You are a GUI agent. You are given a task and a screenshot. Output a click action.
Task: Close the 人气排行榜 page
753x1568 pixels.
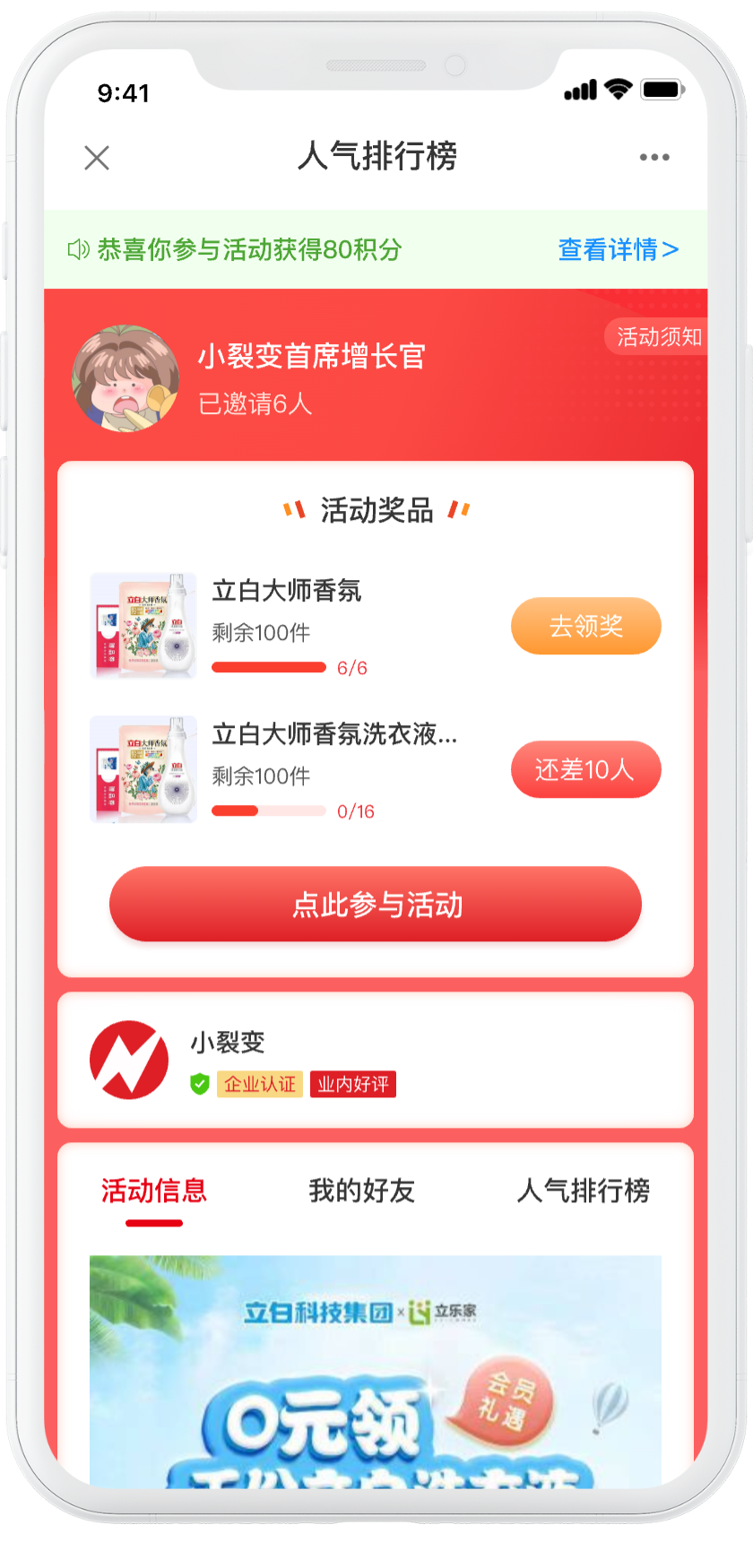pyautogui.click(x=97, y=158)
